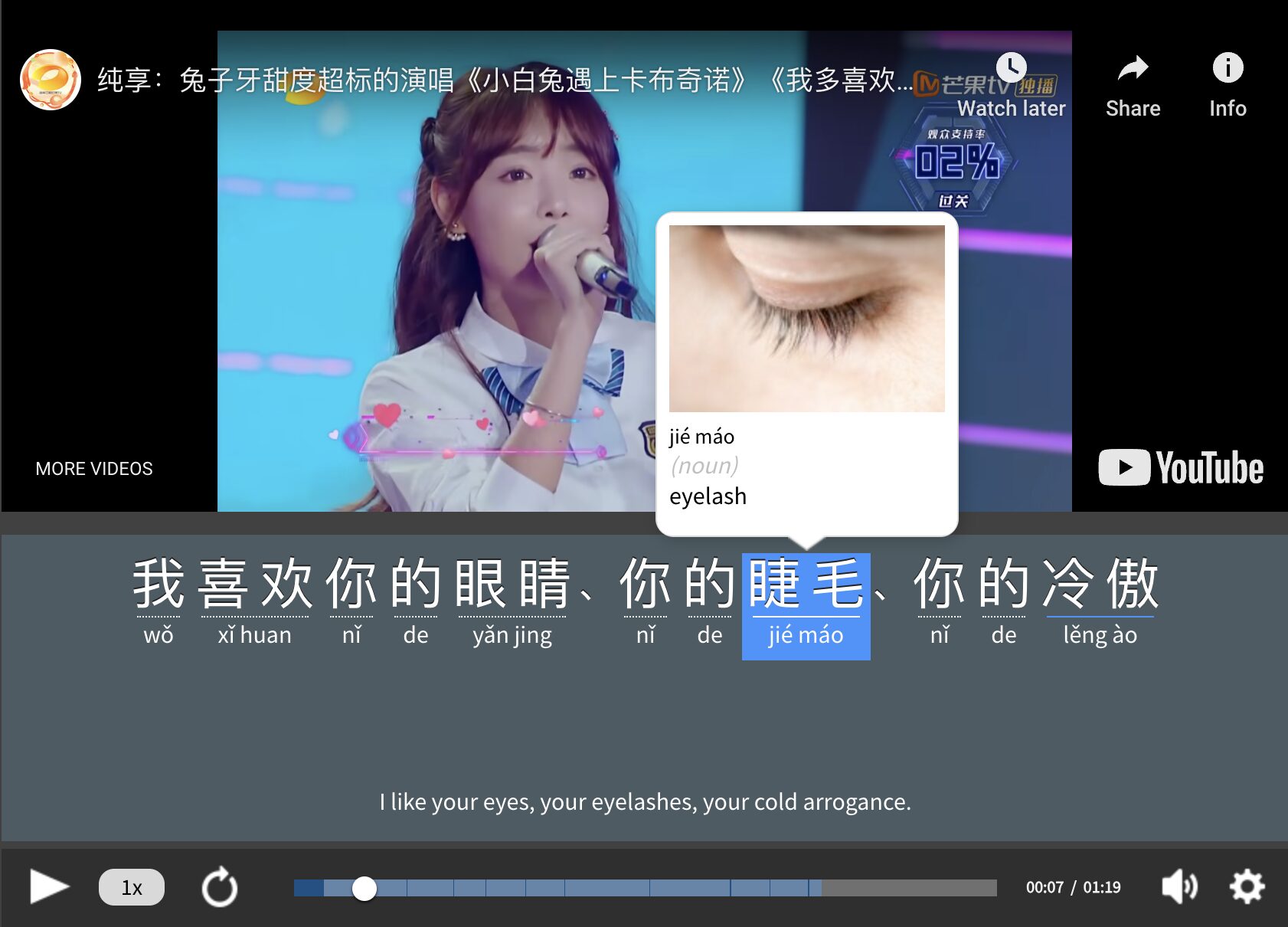Image resolution: width=1288 pixels, height=927 pixels.
Task: Open the video on YouTube
Action: coord(1181,467)
